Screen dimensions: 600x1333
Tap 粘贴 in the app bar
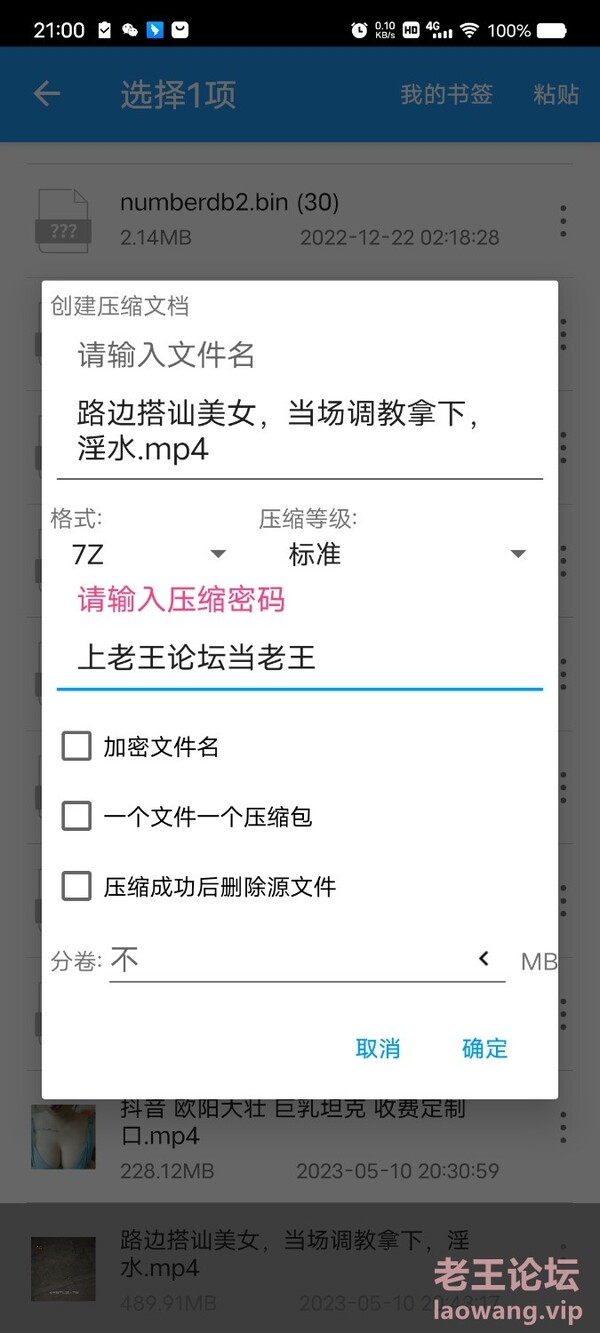pyautogui.click(x=556, y=94)
